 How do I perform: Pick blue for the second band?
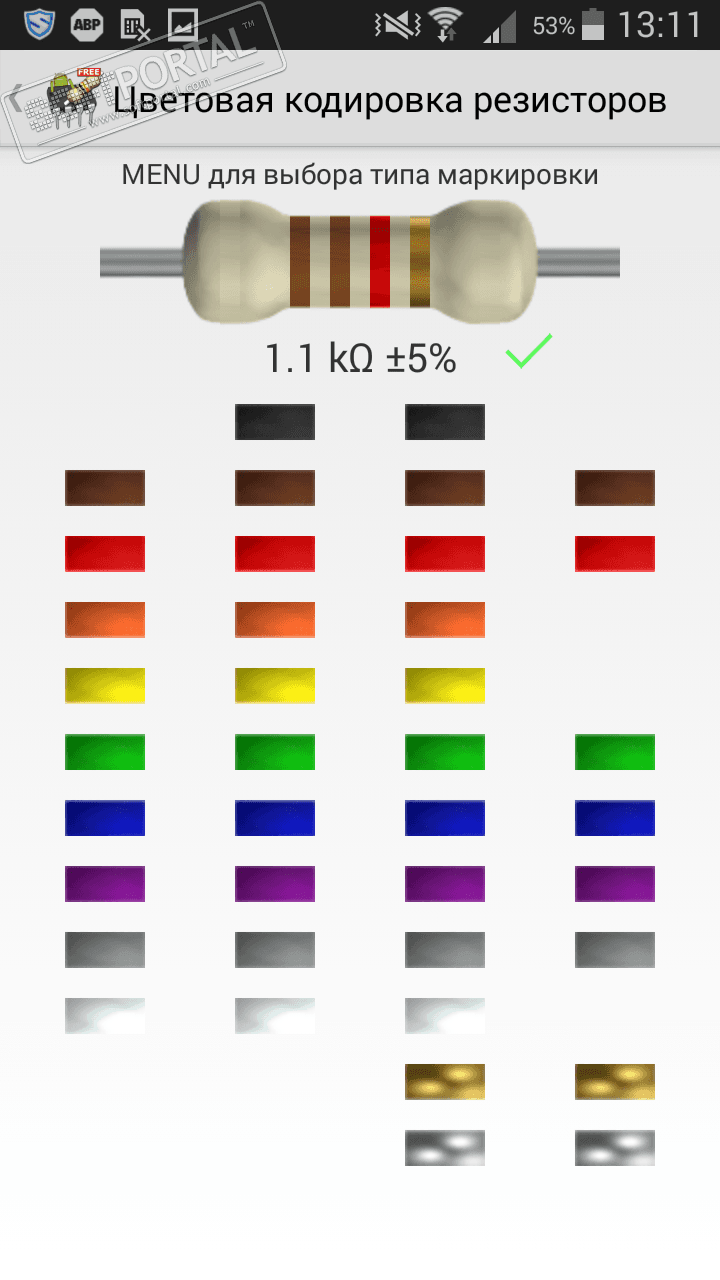coord(275,818)
